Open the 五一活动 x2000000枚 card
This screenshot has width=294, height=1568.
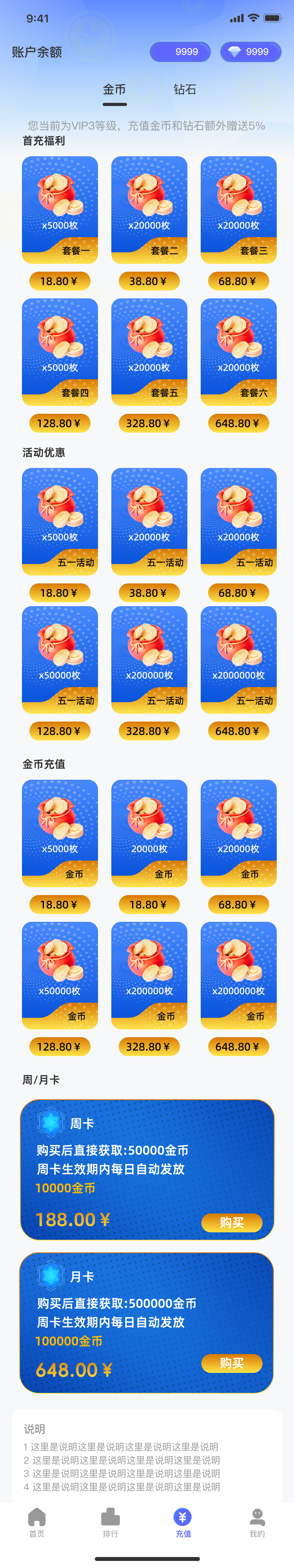coord(238,659)
